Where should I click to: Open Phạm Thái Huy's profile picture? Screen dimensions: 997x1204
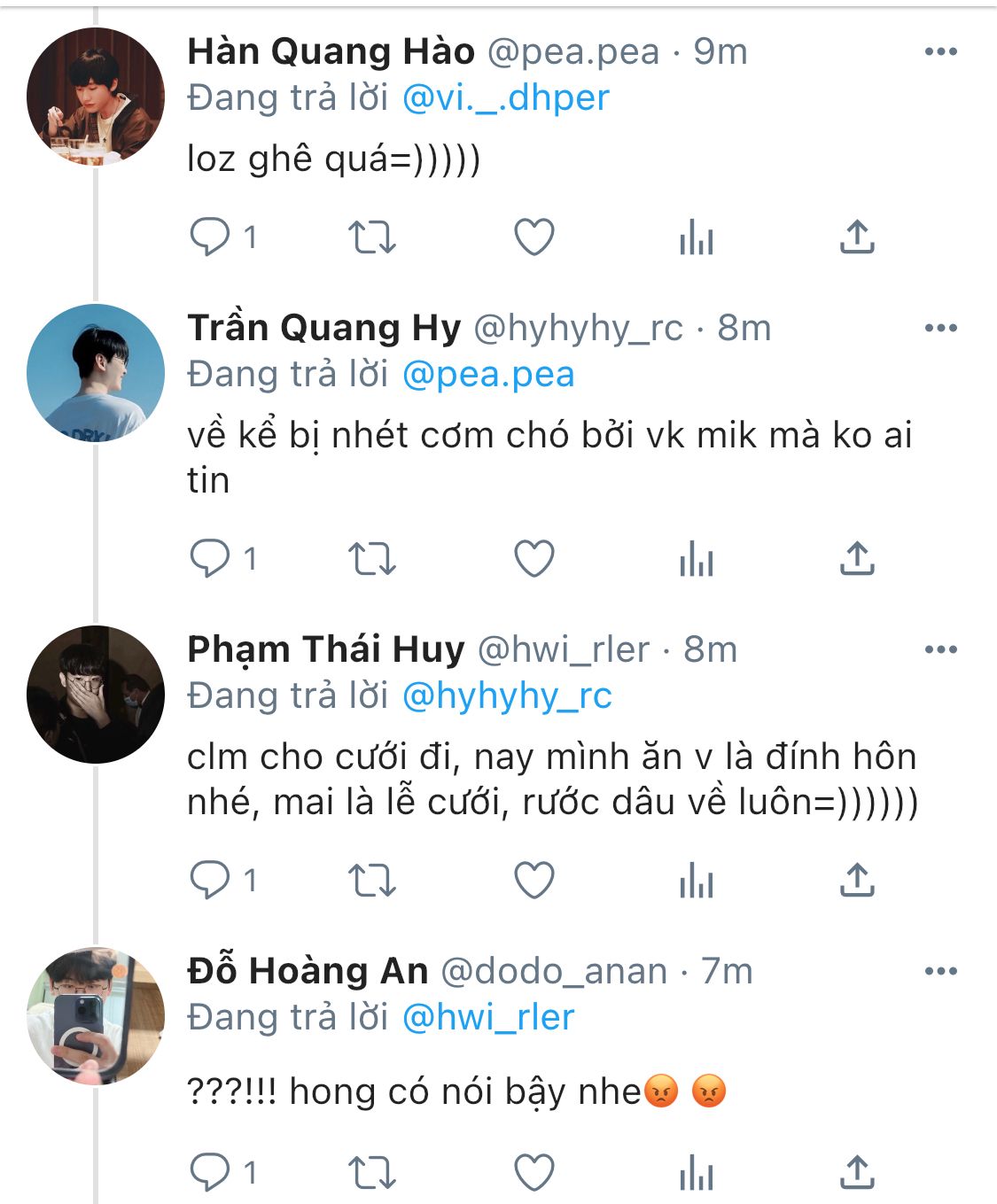coord(96,694)
